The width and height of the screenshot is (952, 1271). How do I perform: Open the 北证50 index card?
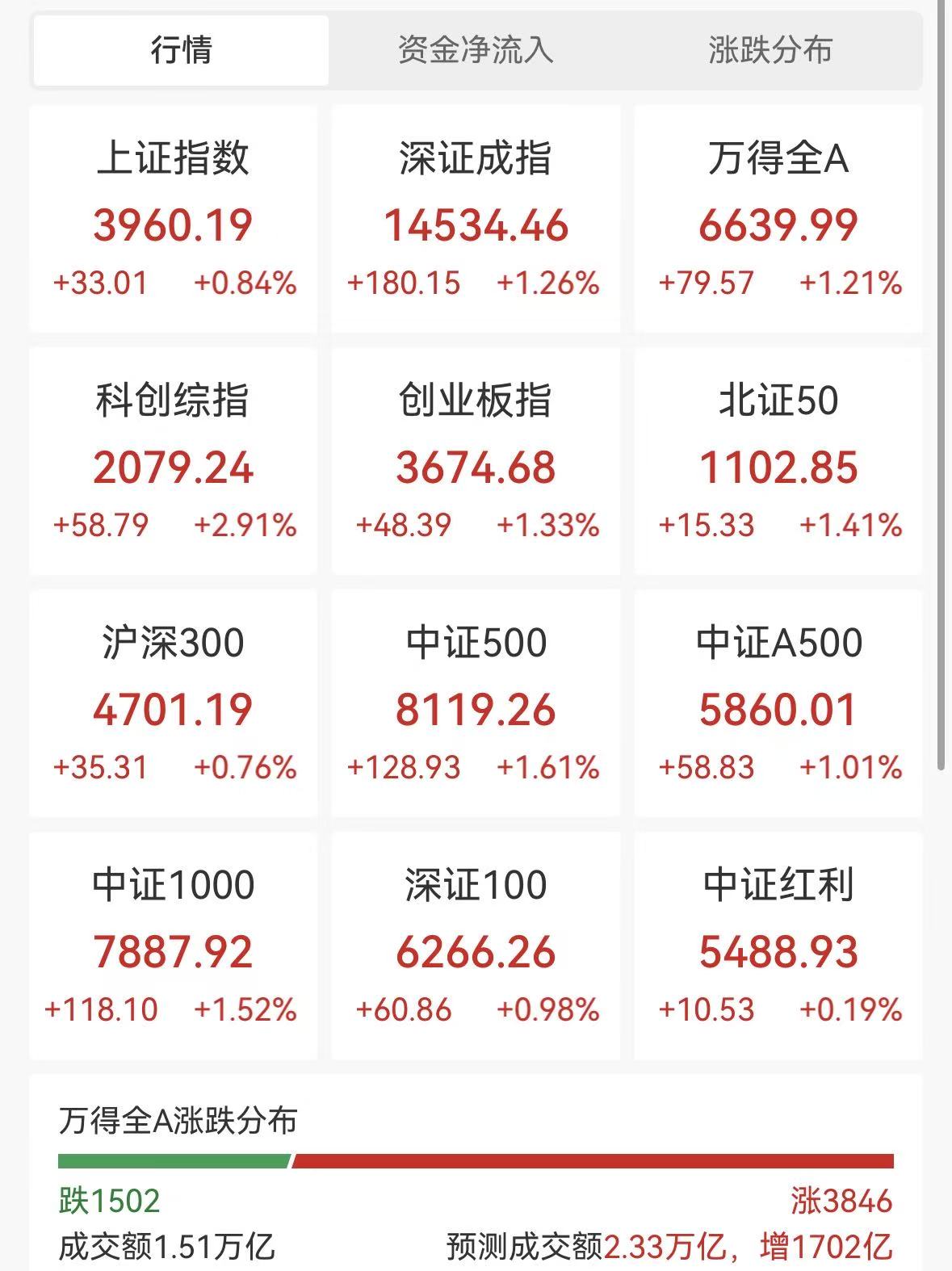pyautogui.click(x=778, y=461)
